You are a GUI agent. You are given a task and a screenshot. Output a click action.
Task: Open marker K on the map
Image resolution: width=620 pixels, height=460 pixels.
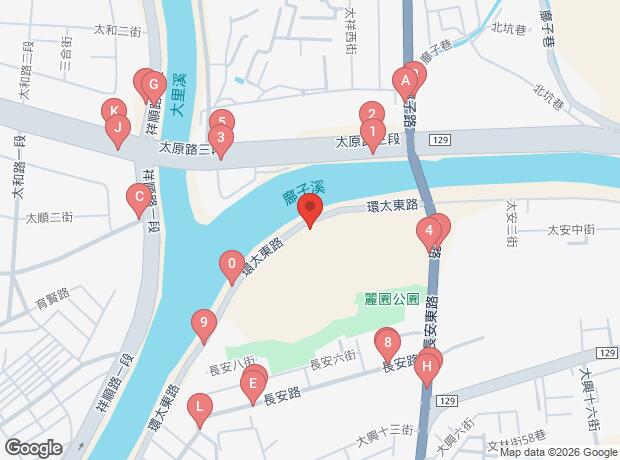coord(113,111)
